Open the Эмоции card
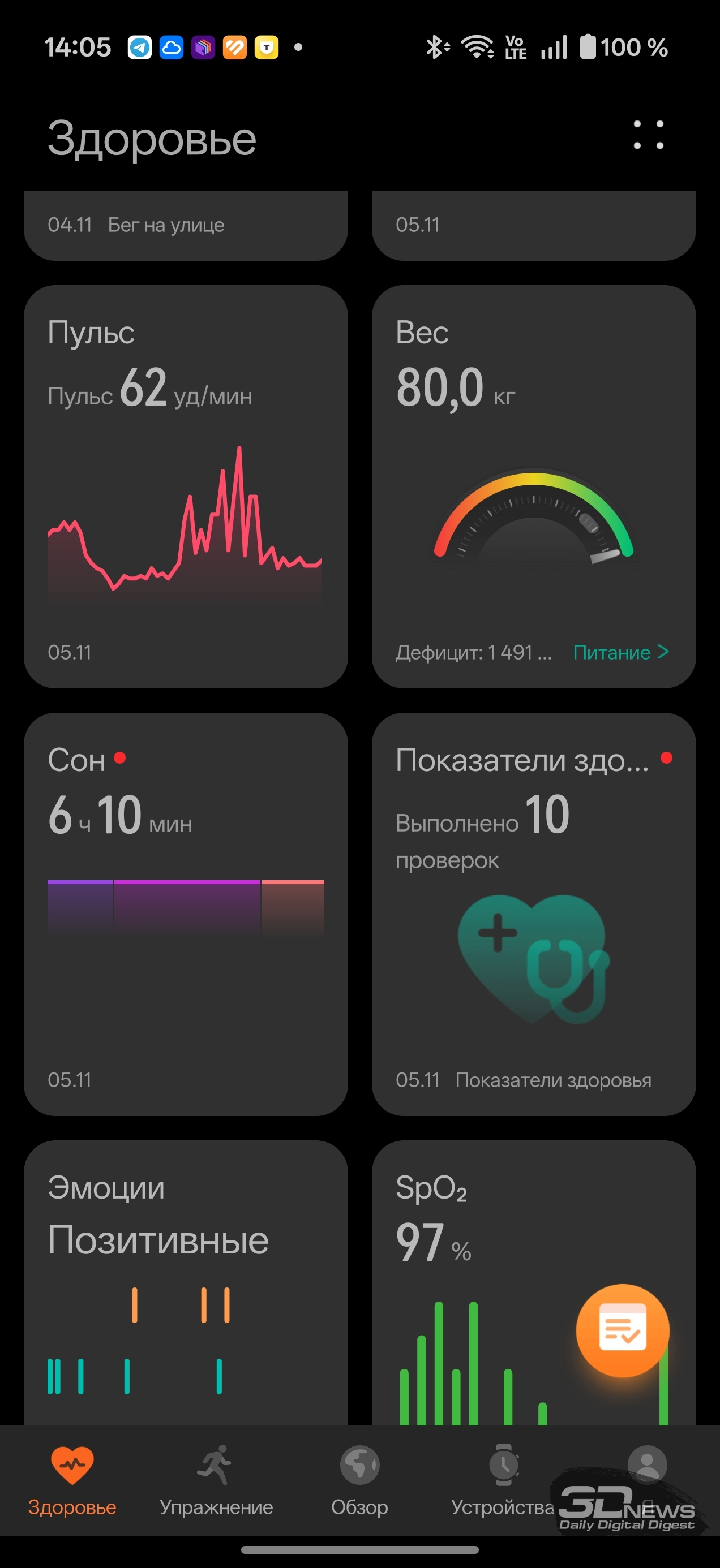The height and width of the screenshot is (1568, 720). click(185, 1278)
